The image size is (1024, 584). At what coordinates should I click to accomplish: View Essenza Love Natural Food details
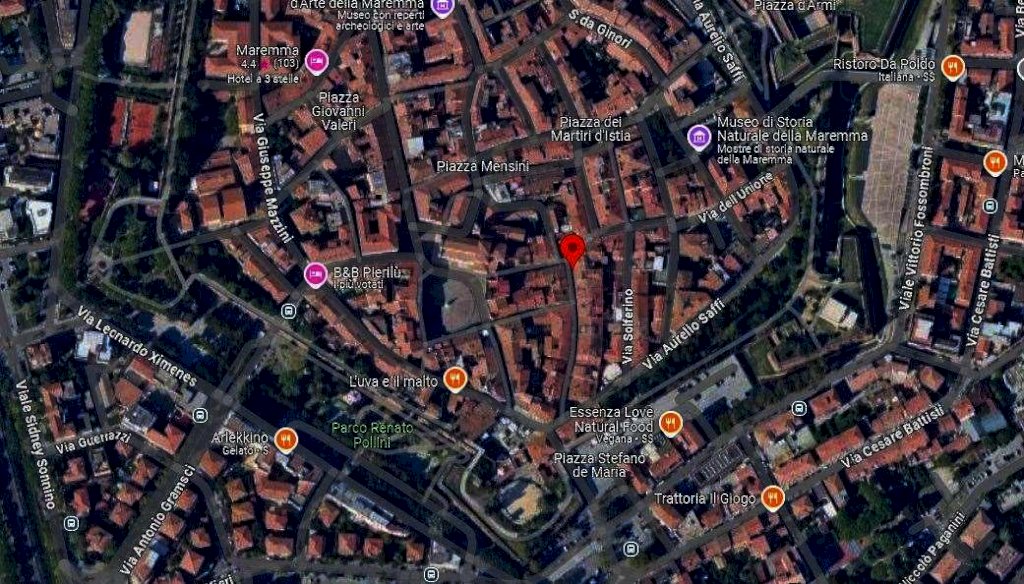[670, 422]
